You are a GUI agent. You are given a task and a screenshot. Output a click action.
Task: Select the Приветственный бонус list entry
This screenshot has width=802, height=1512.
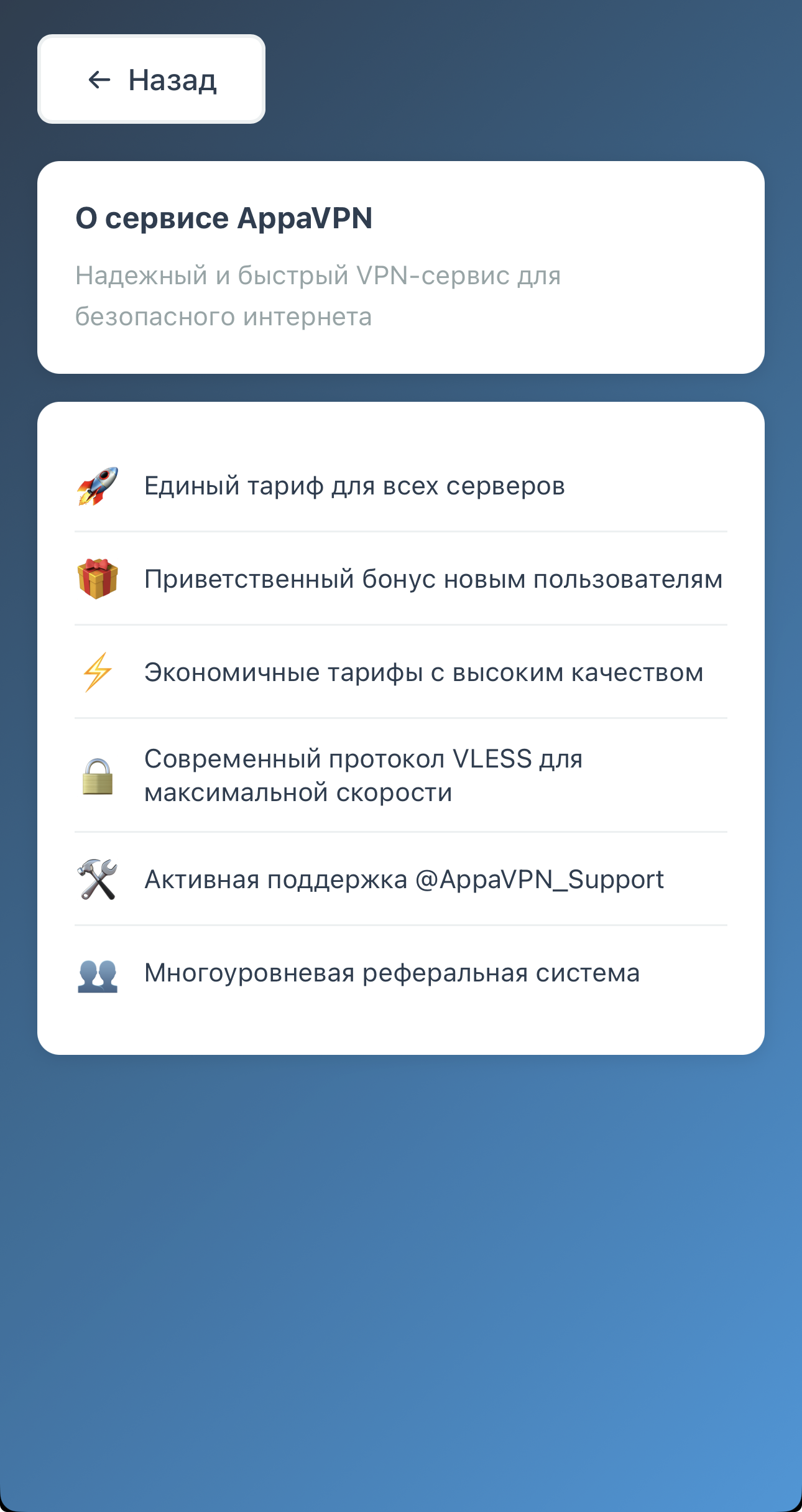pos(433,578)
